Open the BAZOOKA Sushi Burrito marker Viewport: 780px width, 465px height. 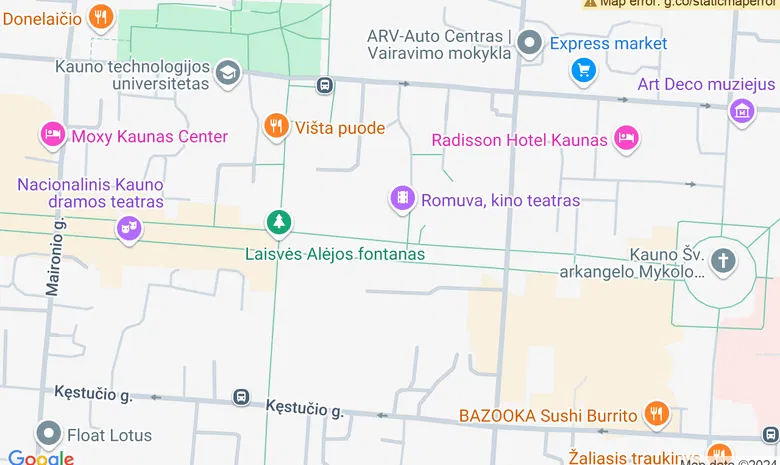pos(656,414)
